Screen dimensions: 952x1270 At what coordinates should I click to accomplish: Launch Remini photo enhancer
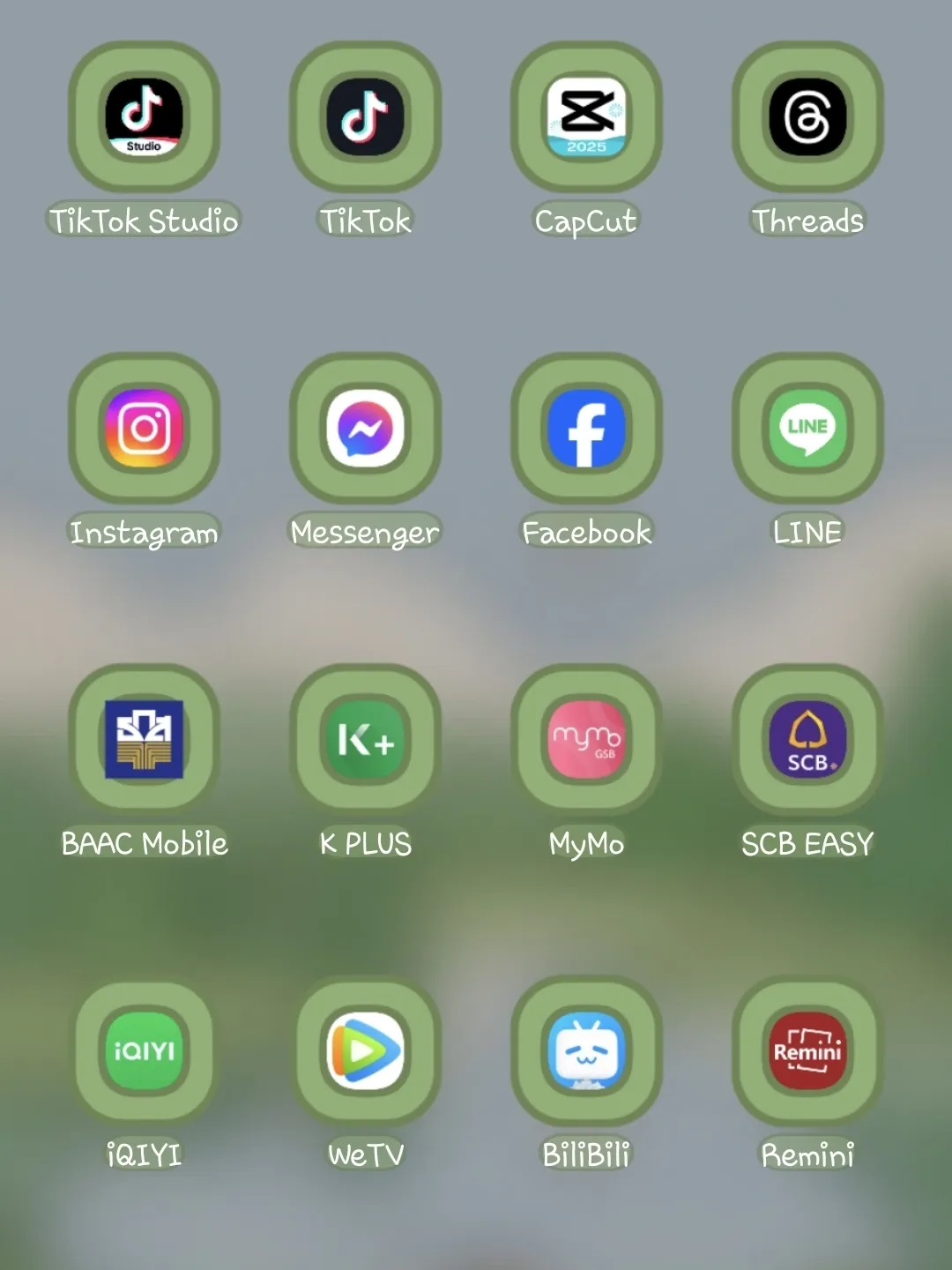tap(807, 1050)
